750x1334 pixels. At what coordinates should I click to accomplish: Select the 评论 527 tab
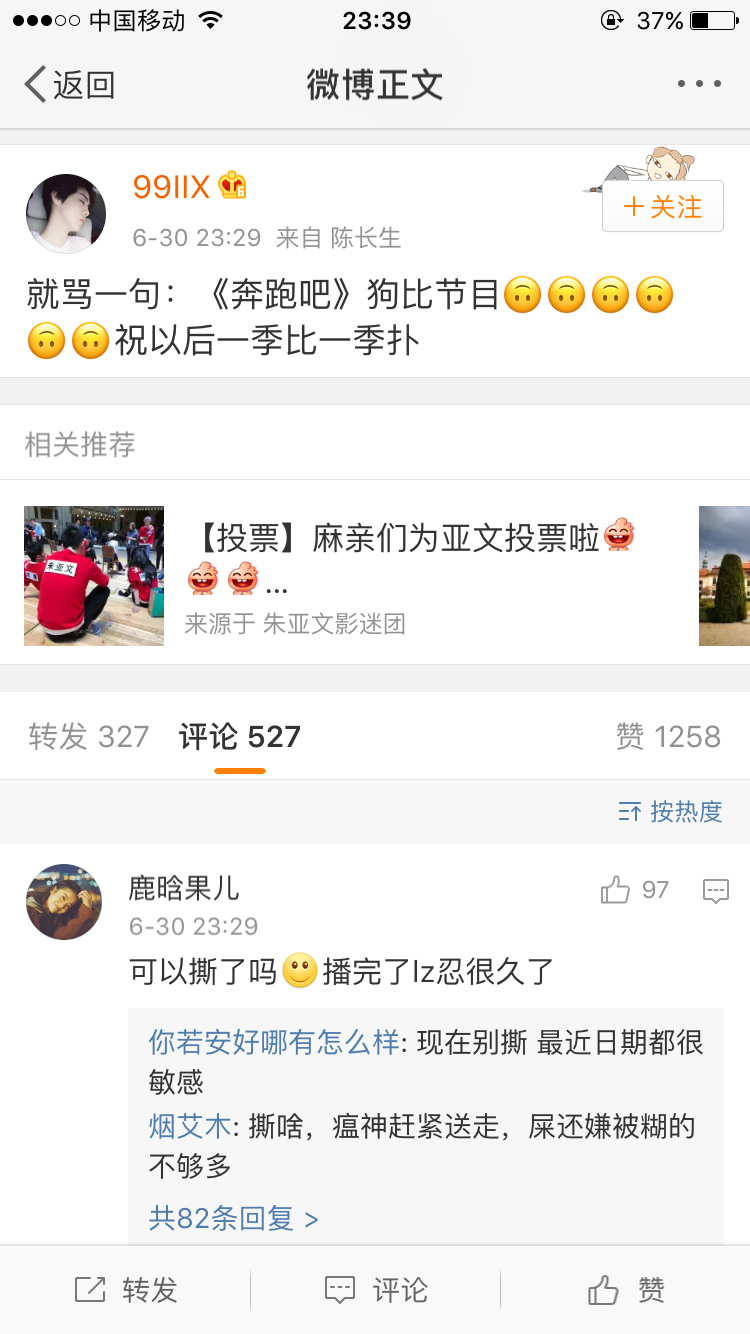(240, 738)
